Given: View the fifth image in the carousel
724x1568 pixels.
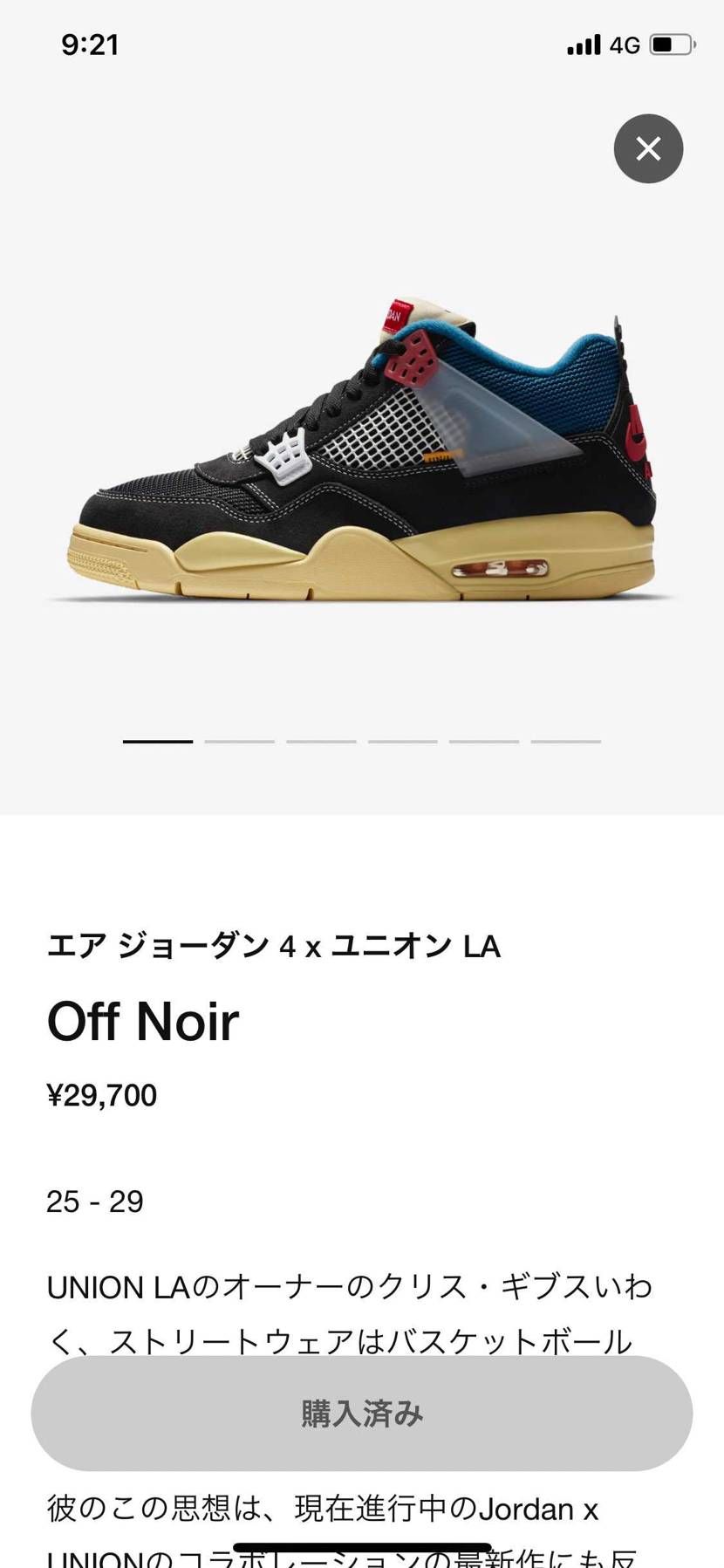Looking at the screenshot, I should point(483,740).
